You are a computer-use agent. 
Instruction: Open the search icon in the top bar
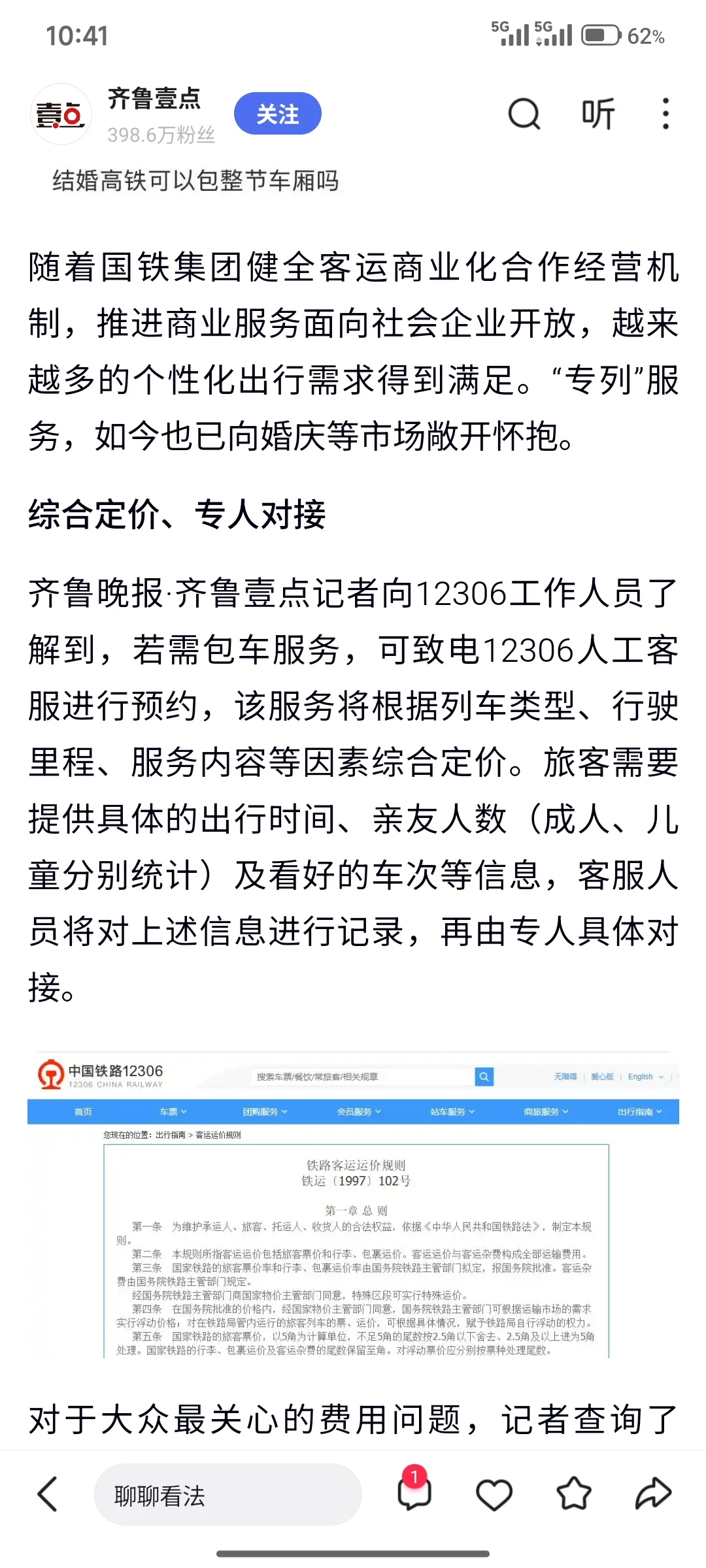tap(524, 114)
